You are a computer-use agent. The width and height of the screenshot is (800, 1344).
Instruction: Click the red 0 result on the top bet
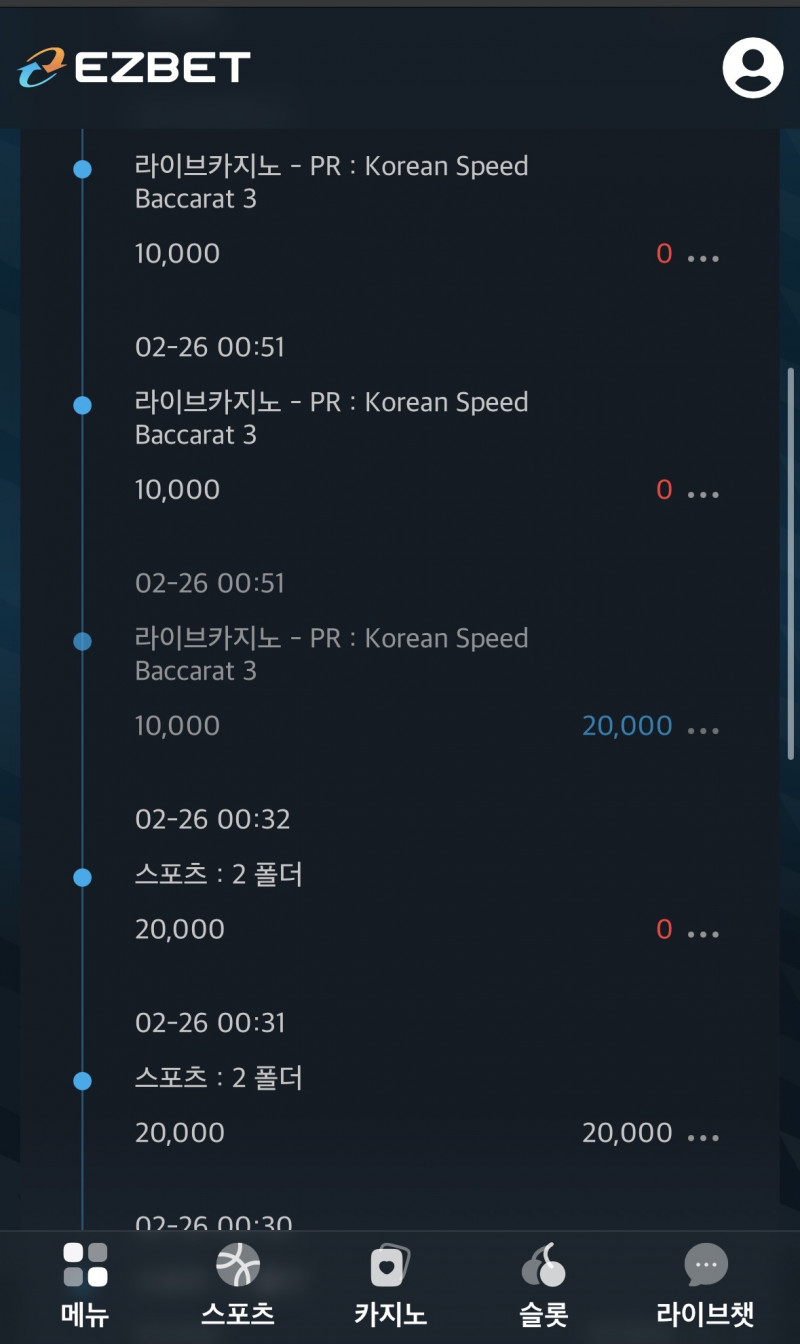[663, 253]
